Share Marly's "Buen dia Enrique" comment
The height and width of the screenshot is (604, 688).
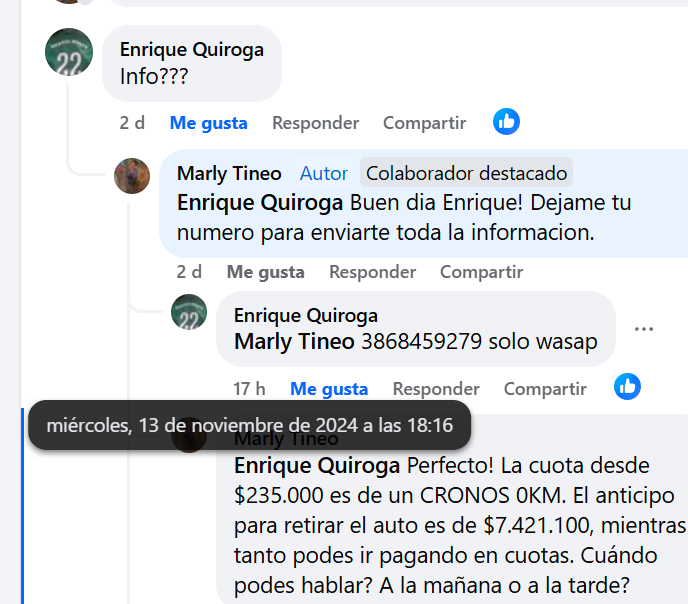click(481, 272)
